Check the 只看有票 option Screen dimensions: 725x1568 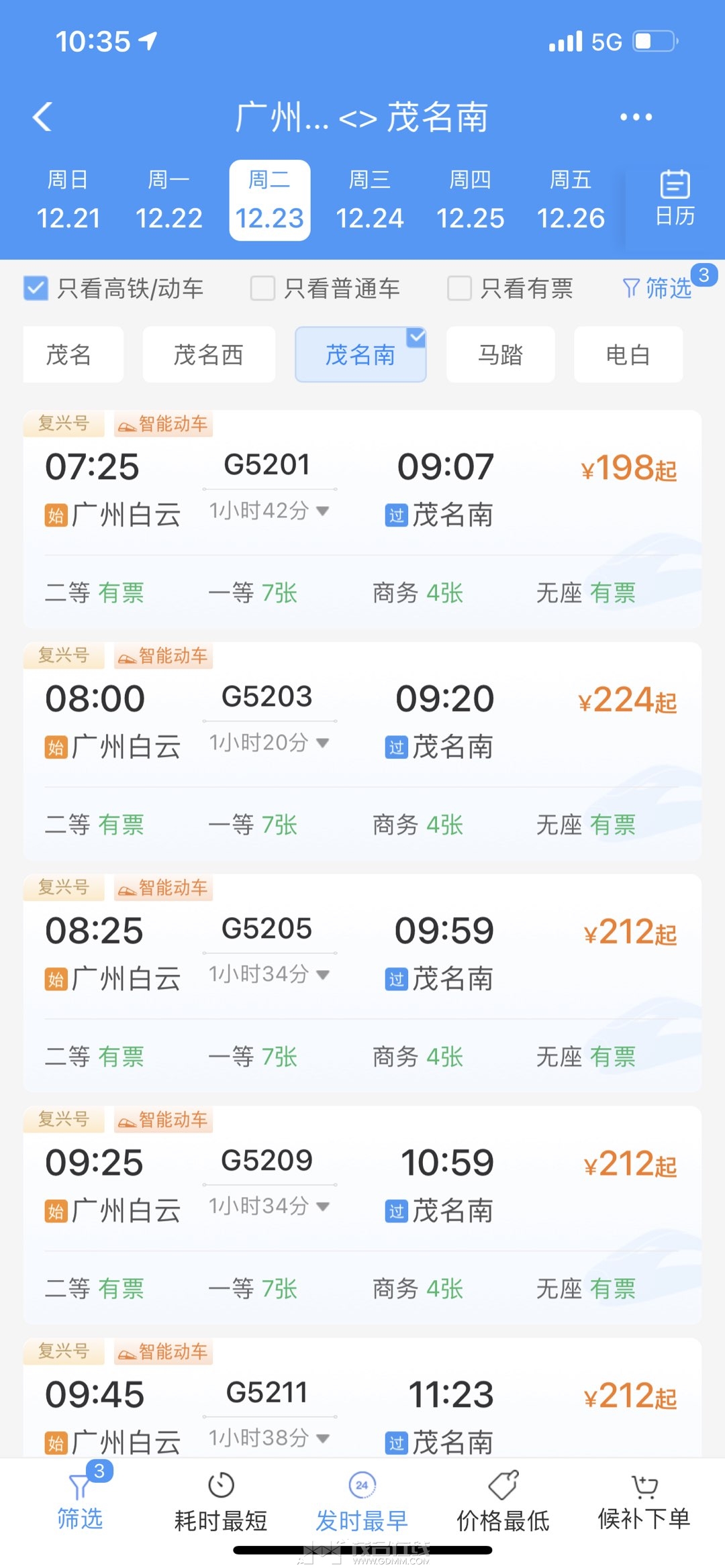(460, 289)
